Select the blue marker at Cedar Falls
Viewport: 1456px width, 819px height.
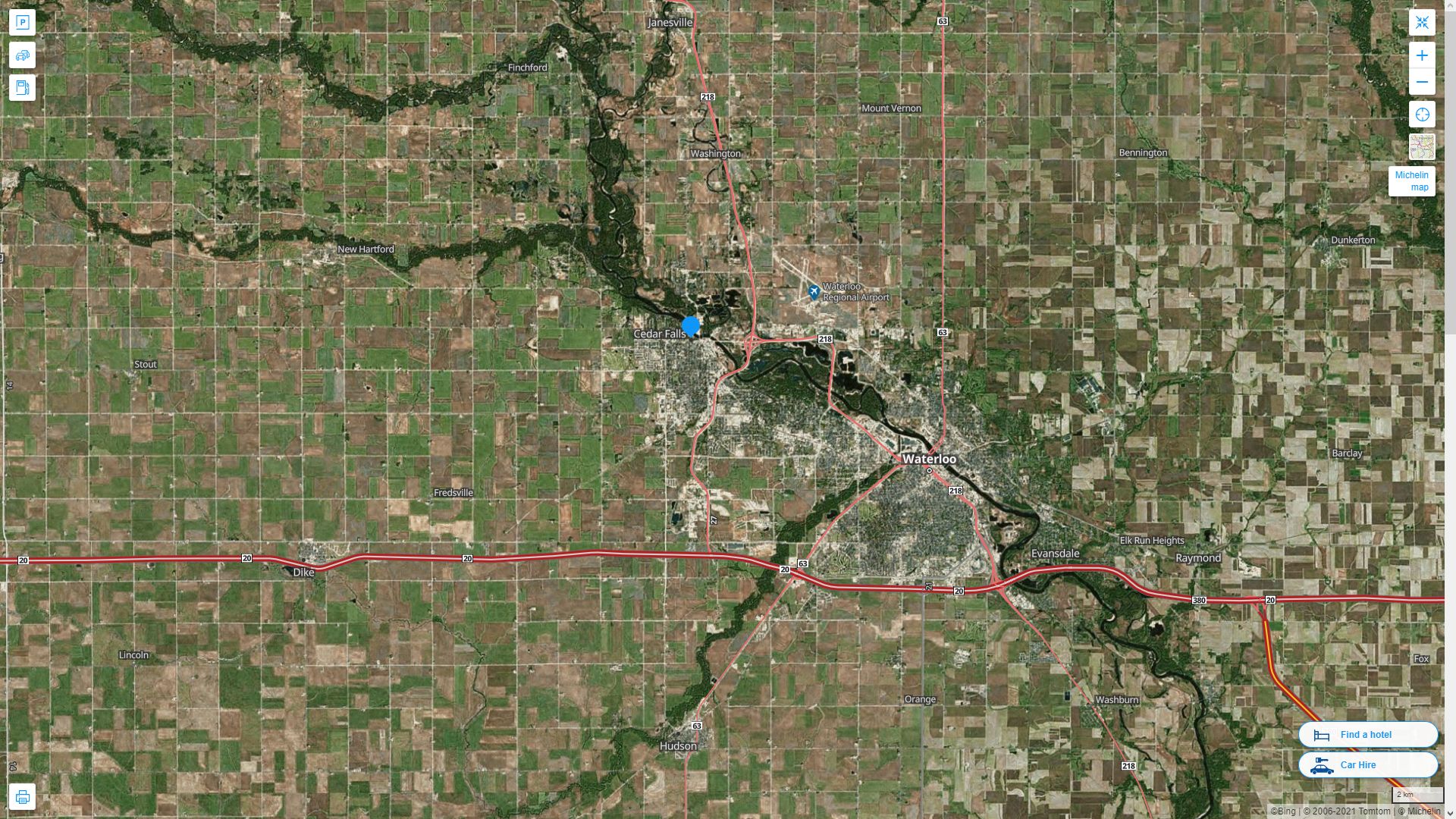tap(690, 327)
